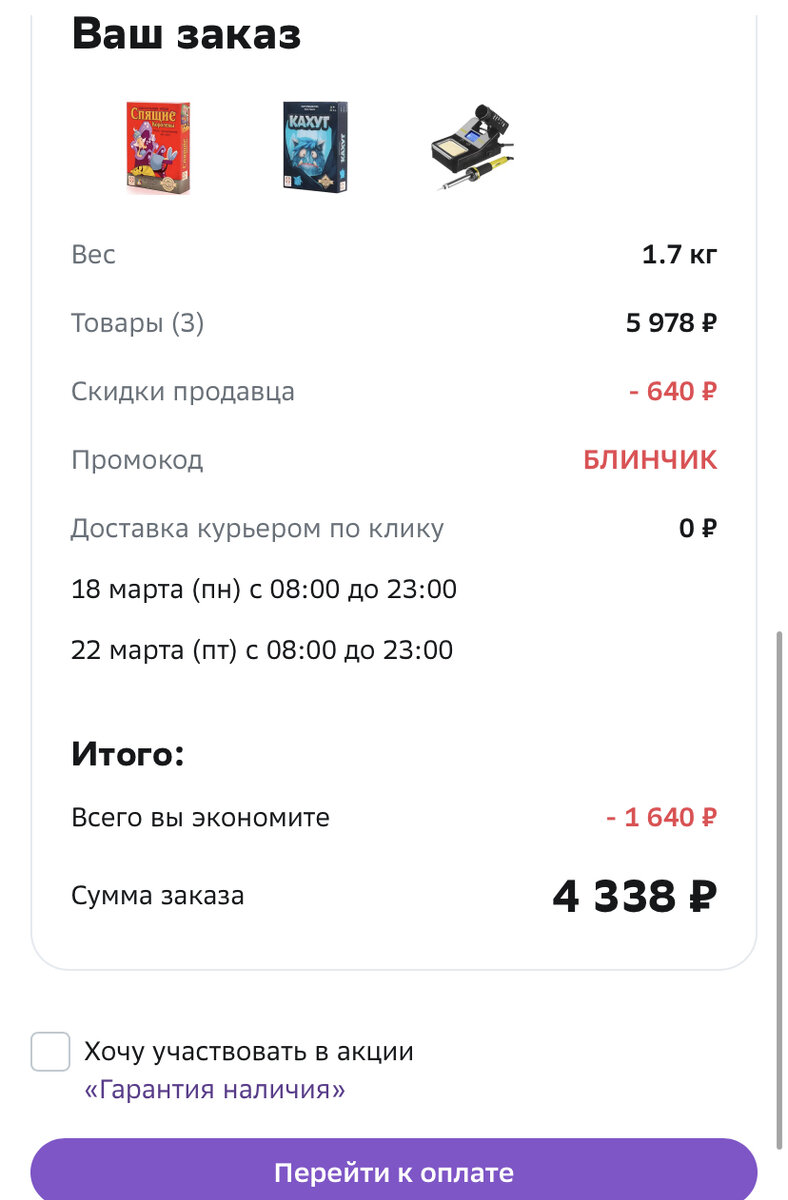Select the Доставка курьером по клику row
The height and width of the screenshot is (1200, 788).
pyautogui.click(x=258, y=527)
